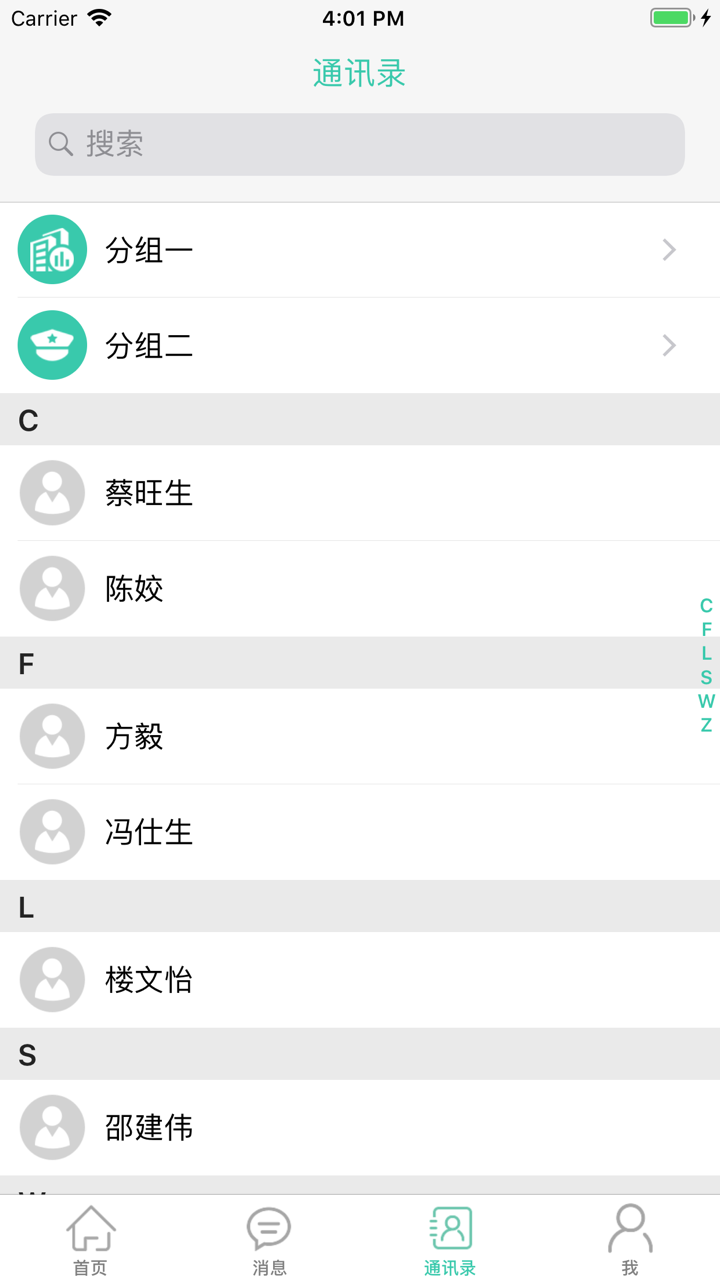Click the magnifier icon in the search bar
Viewport: 720px width, 1280px height.
tap(61, 144)
